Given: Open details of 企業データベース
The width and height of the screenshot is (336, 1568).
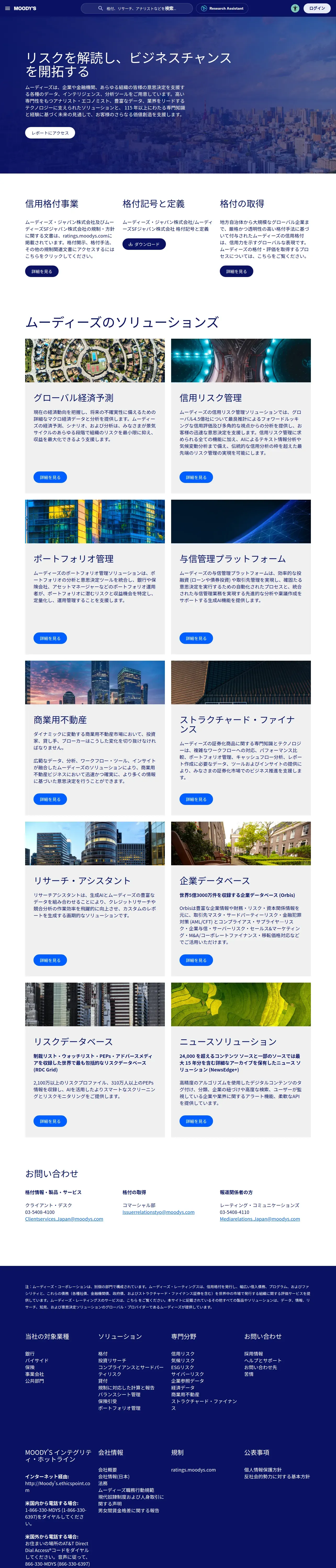Looking at the screenshot, I should click(196, 960).
